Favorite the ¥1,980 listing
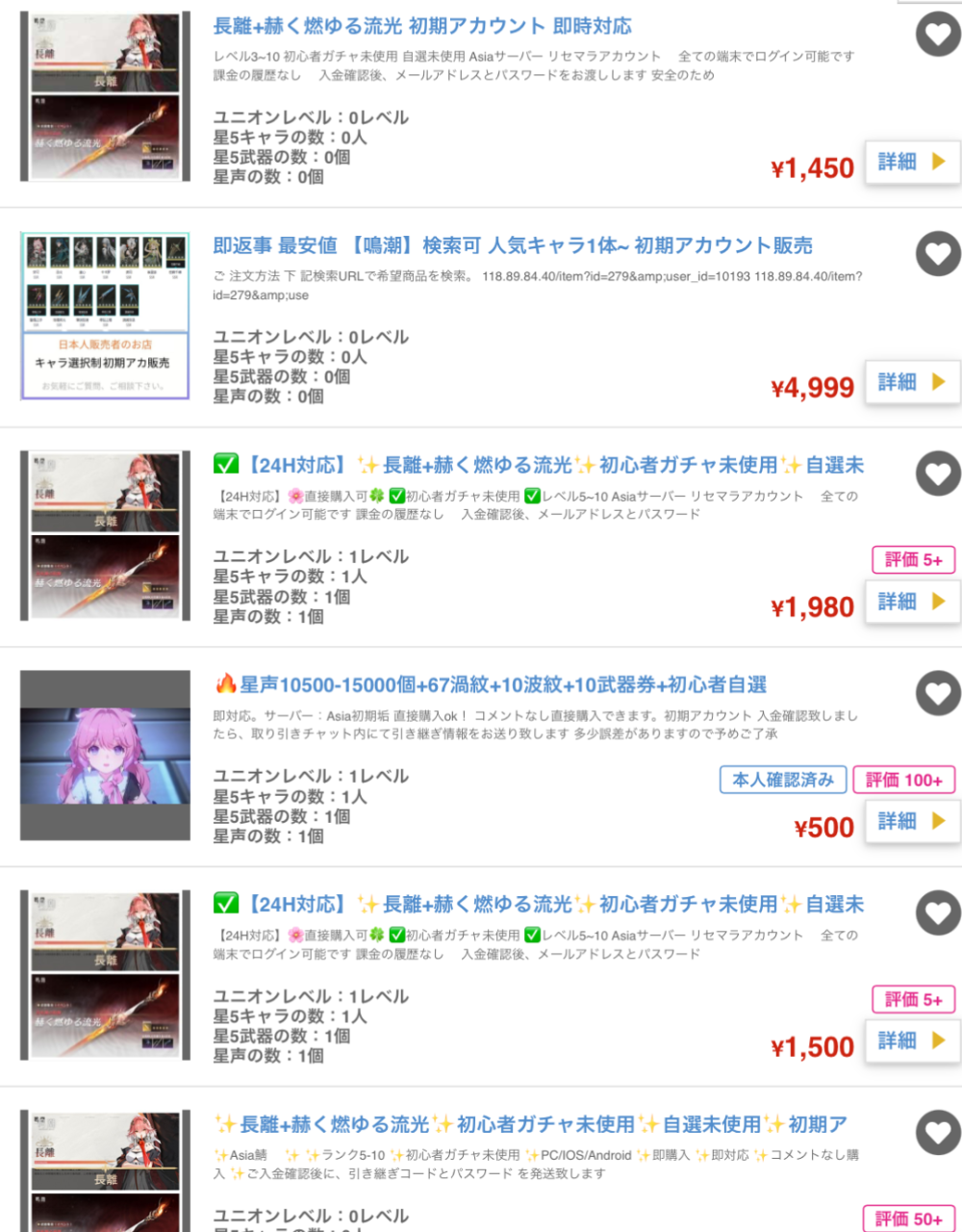 tap(937, 474)
